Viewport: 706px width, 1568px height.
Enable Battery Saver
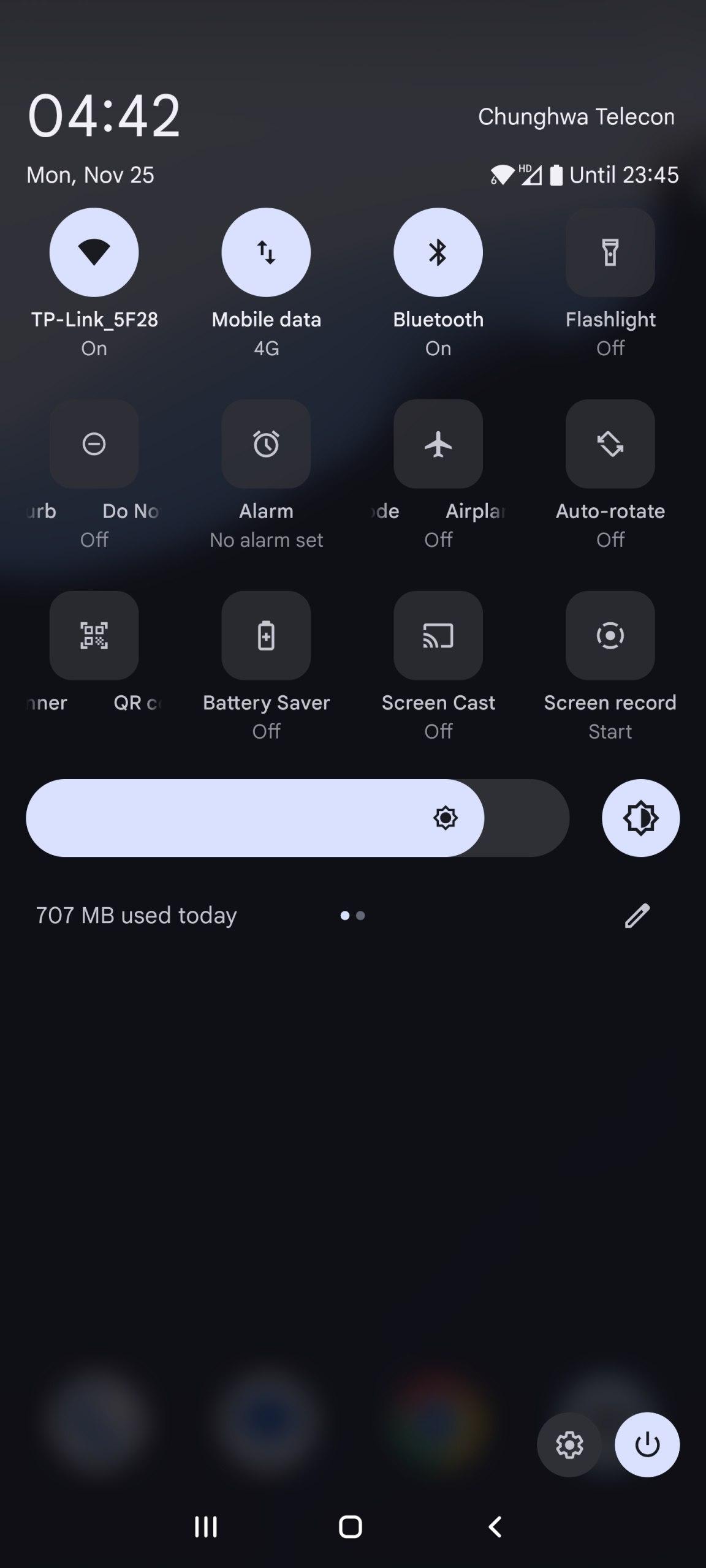266,636
